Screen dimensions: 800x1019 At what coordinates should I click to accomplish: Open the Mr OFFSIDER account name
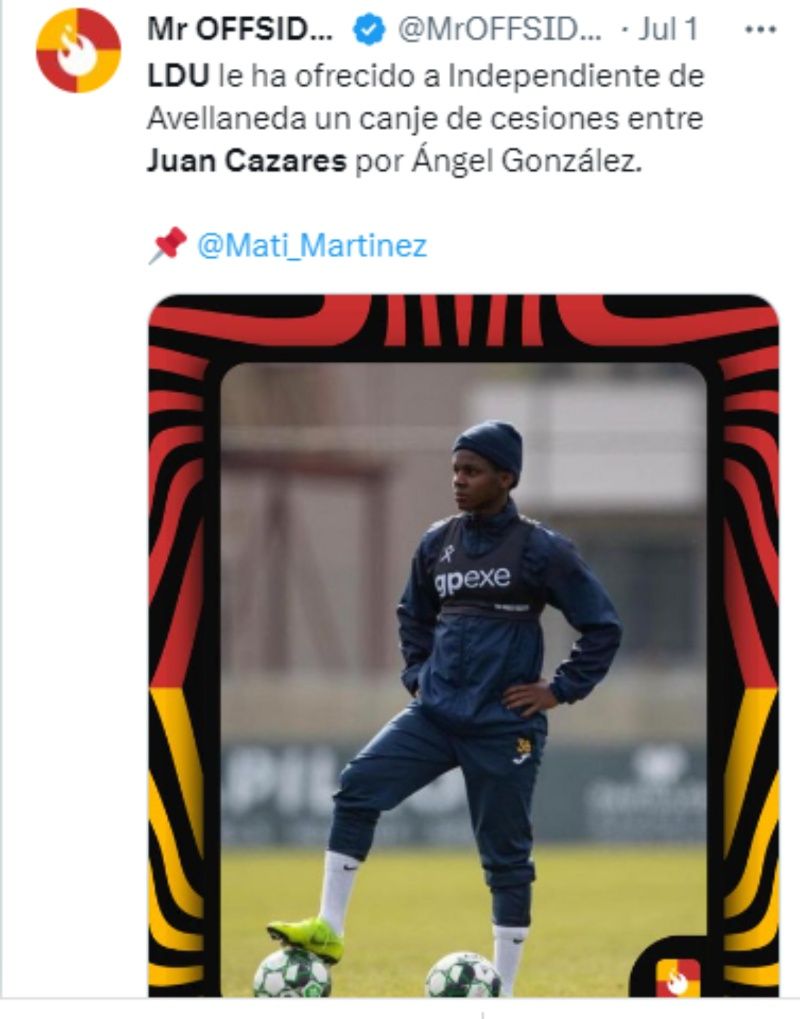coord(240,29)
